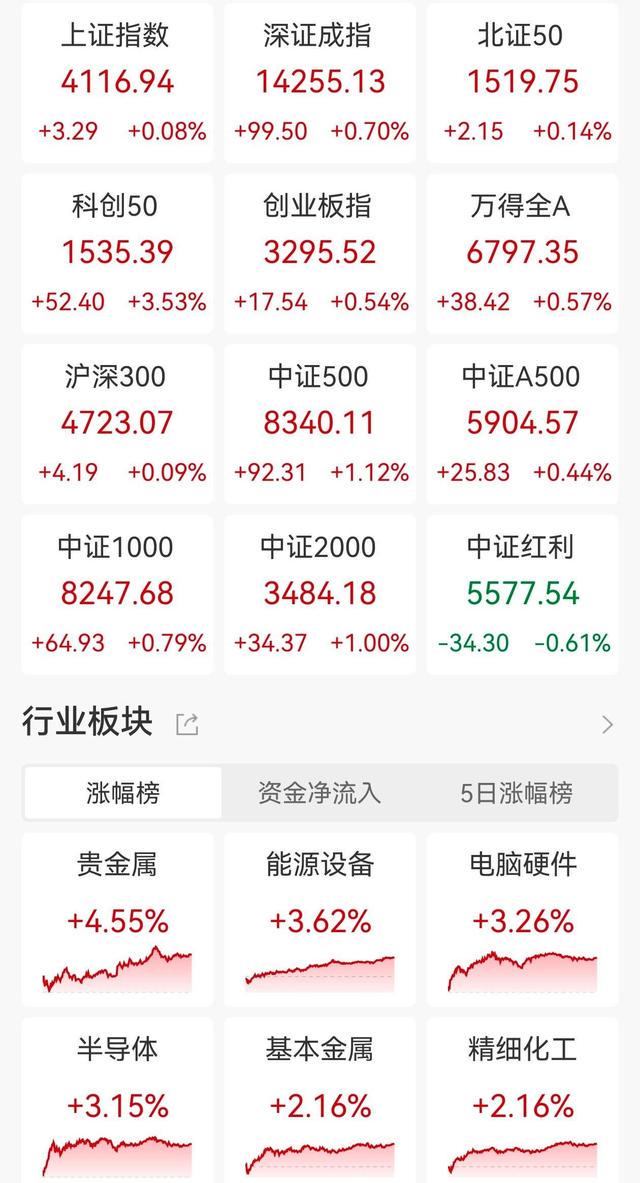Open the 上证指数 index card
The width and height of the screenshot is (640, 1183).
[117, 82]
